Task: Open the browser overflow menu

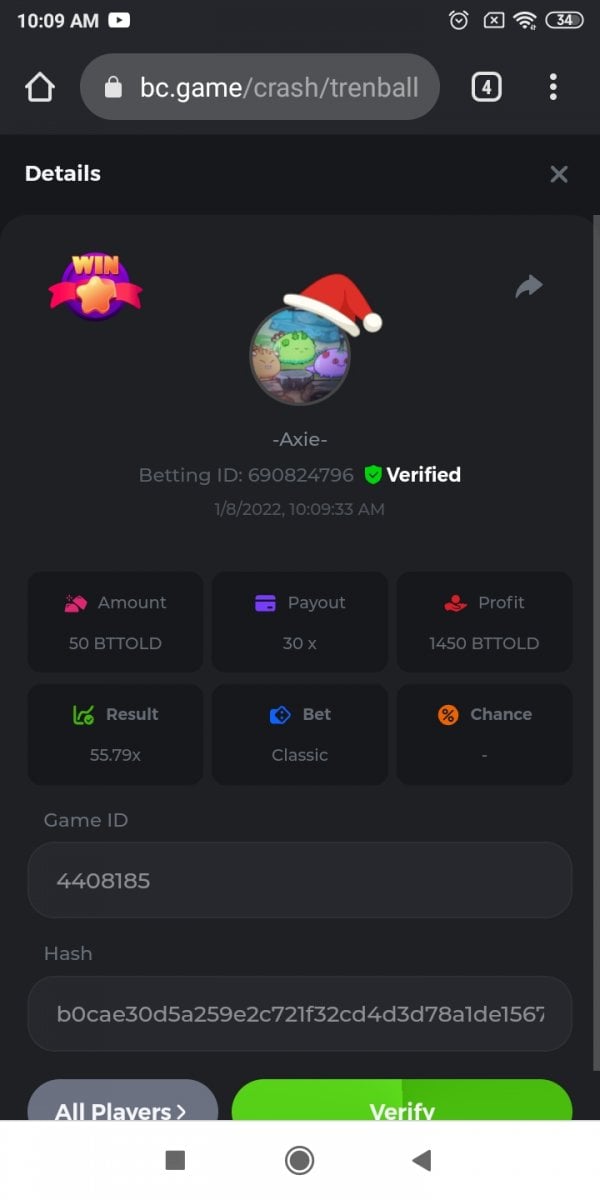Action: pos(553,88)
